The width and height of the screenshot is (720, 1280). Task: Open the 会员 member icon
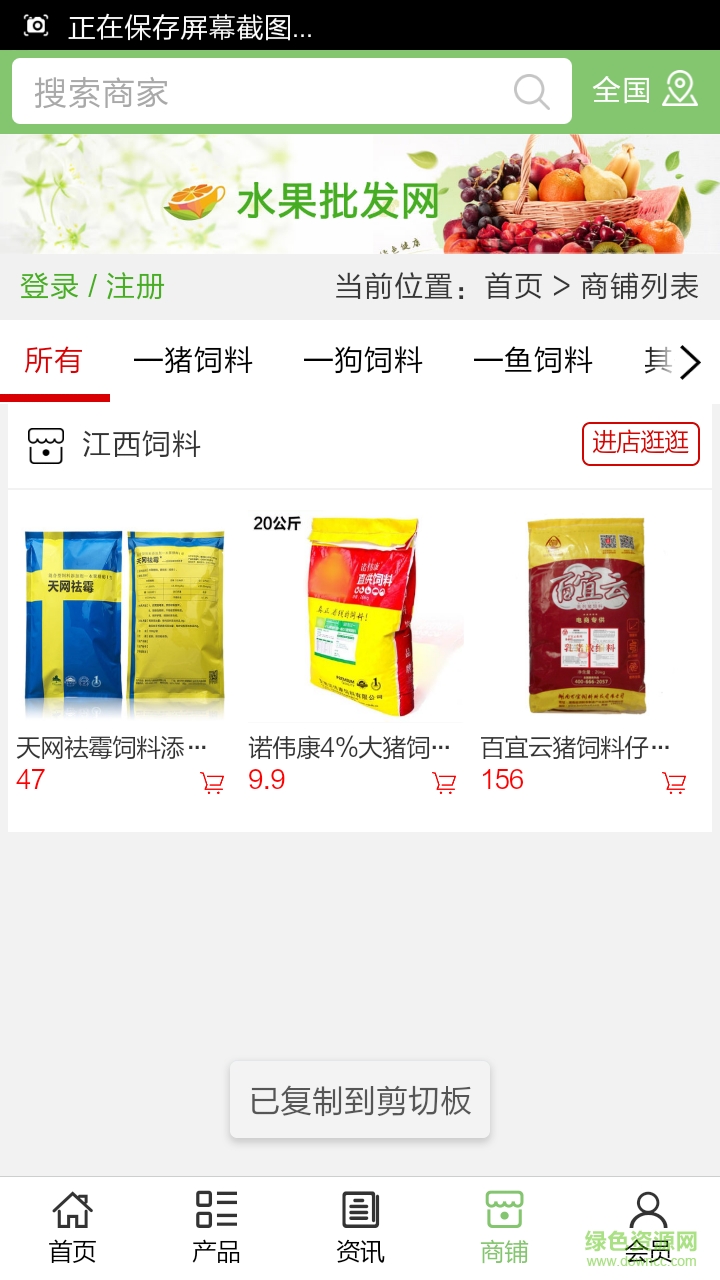[x=648, y=1208]
